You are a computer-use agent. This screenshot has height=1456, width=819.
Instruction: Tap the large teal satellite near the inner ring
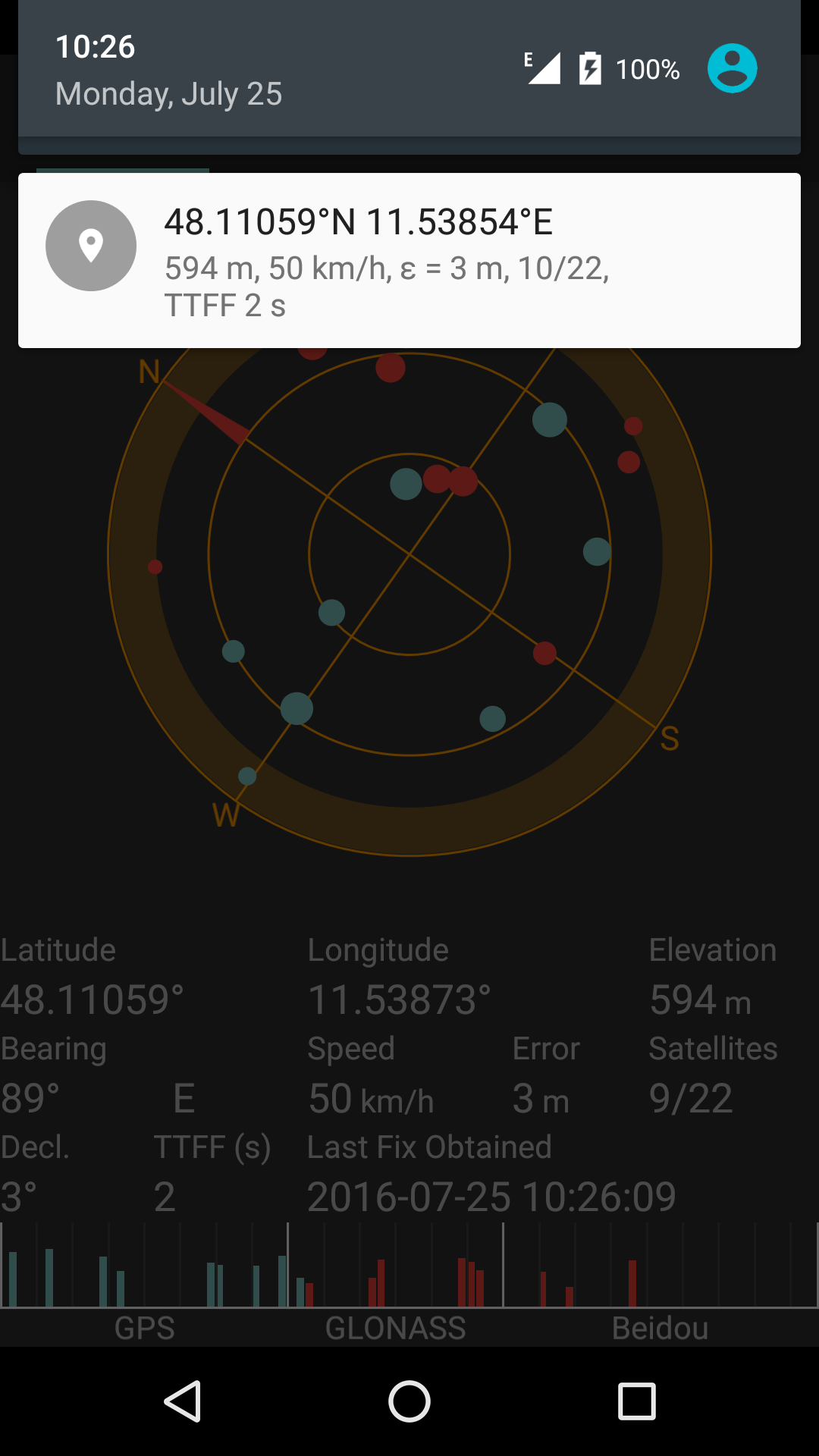point(405,484)
